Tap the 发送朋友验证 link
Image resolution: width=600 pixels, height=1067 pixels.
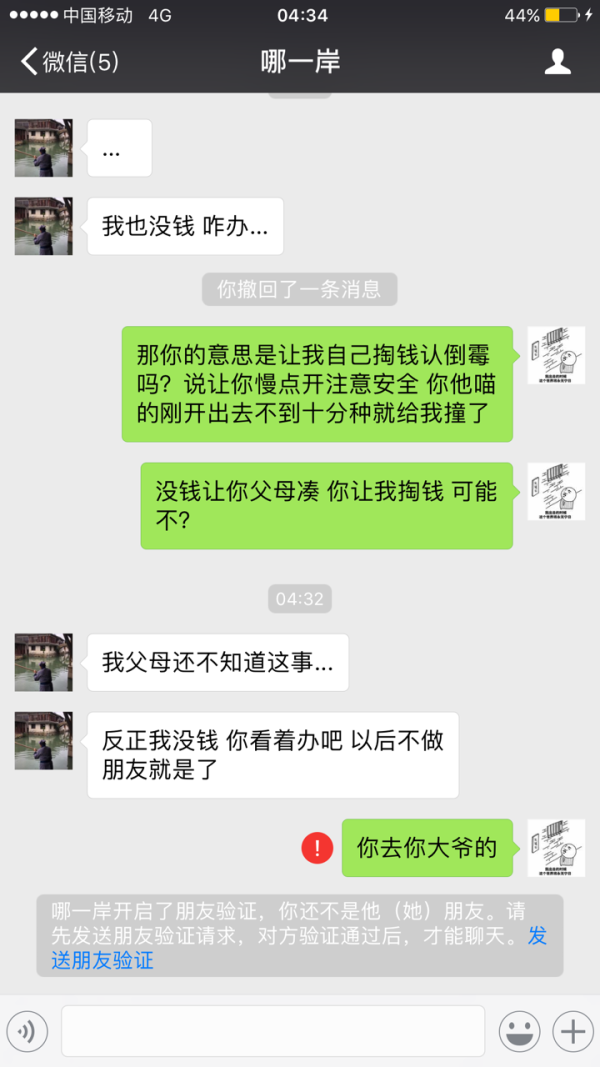click(x=102, y=961)
